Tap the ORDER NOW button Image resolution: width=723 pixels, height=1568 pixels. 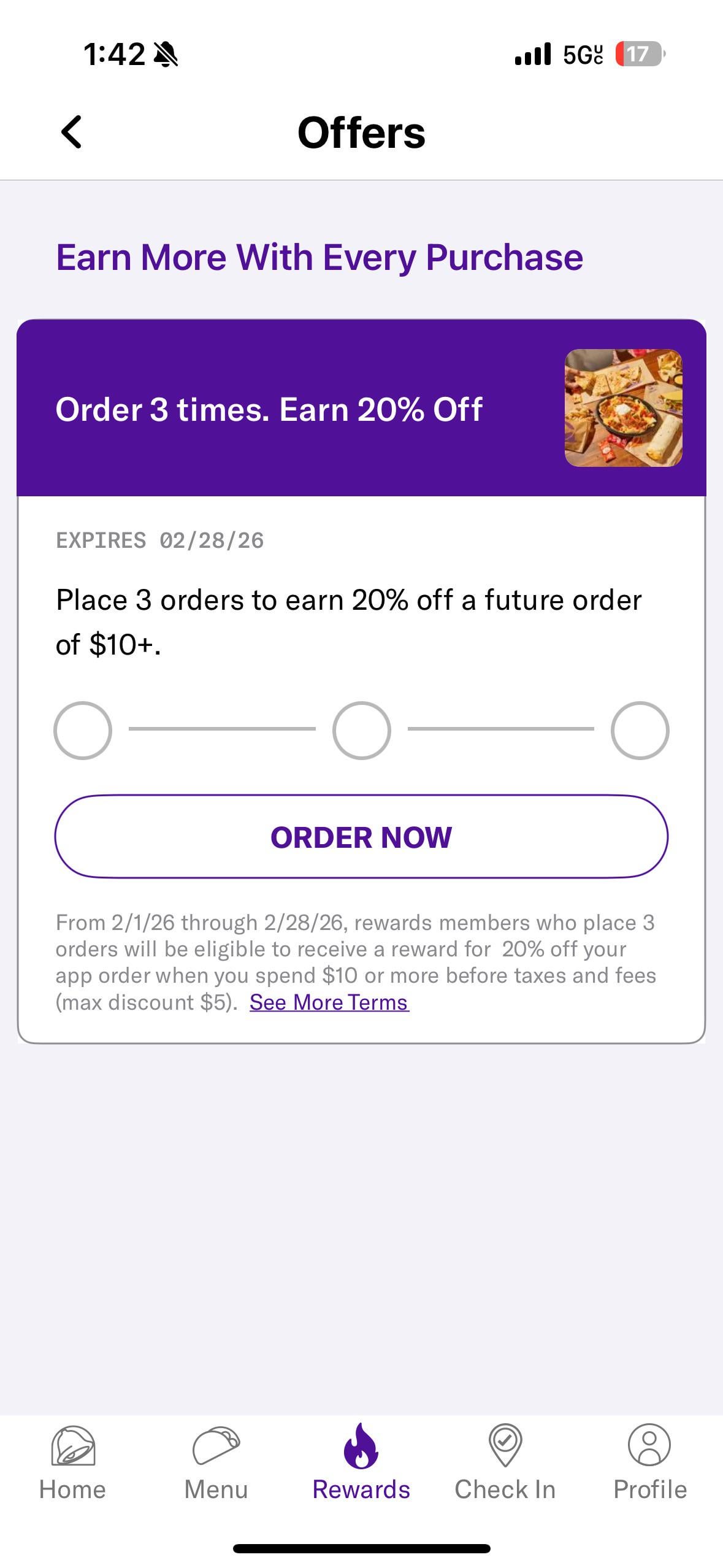click(361, 837)
